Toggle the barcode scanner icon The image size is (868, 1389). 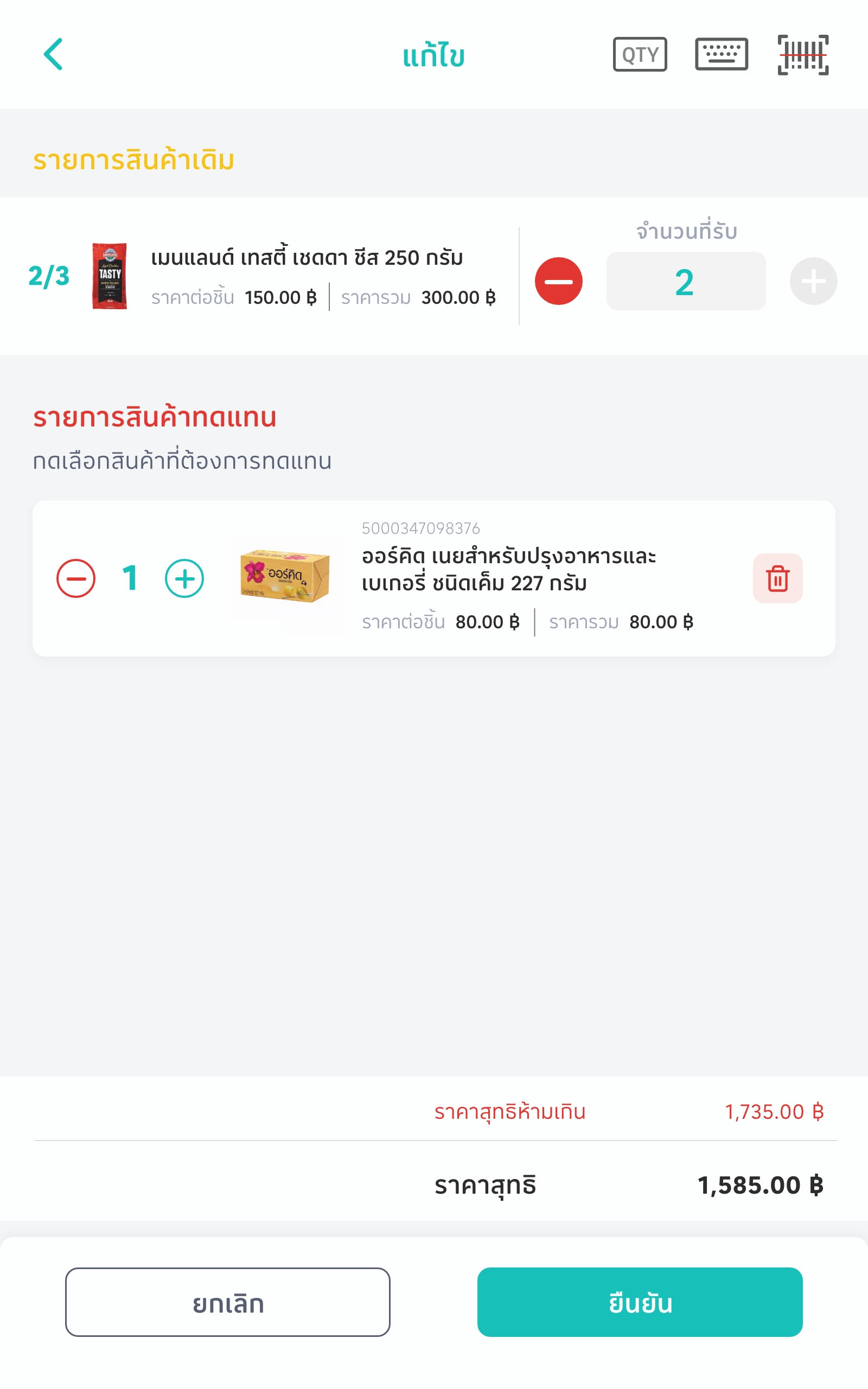click(802, 54)
